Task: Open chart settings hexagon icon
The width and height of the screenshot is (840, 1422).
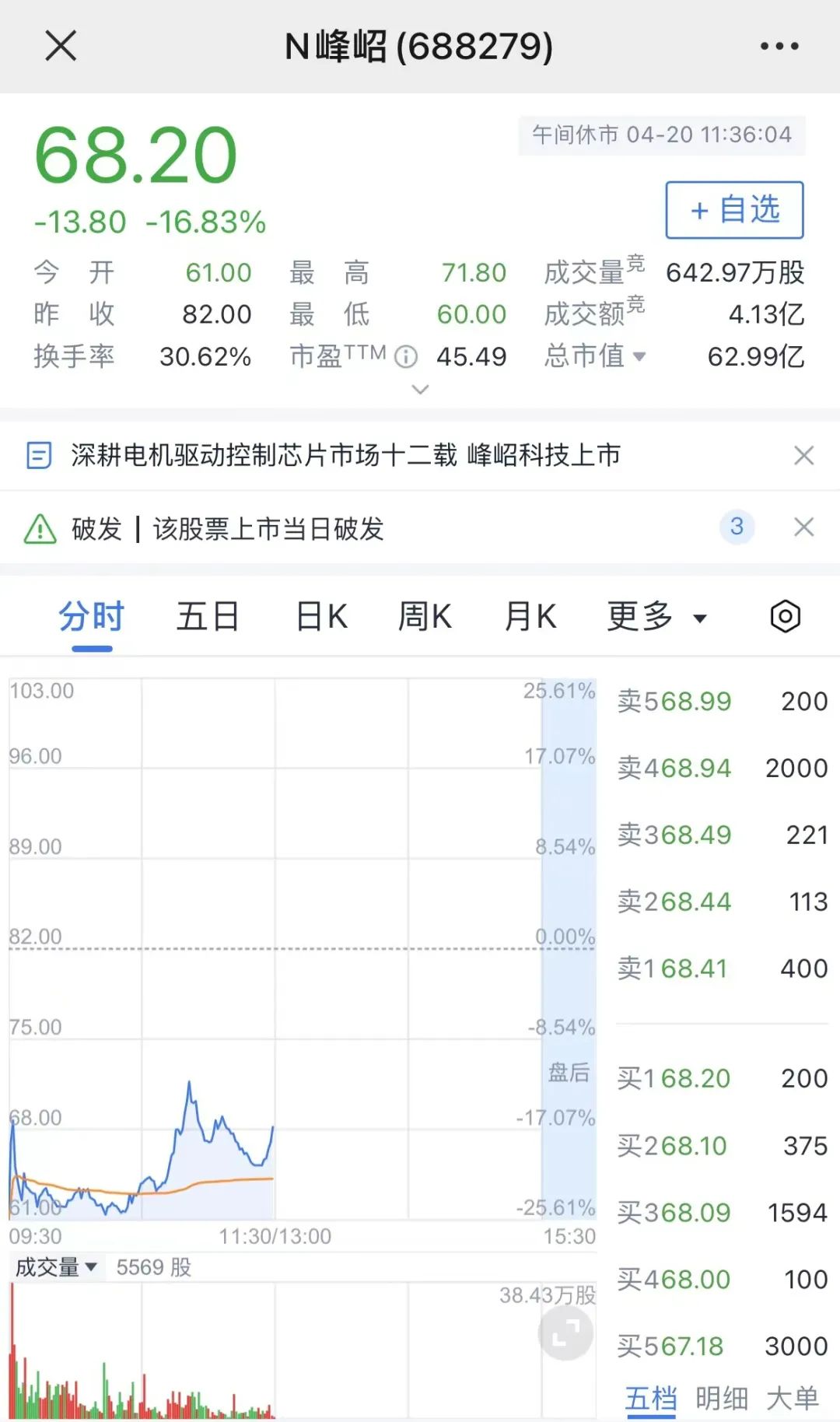Action: pos(786,617)
